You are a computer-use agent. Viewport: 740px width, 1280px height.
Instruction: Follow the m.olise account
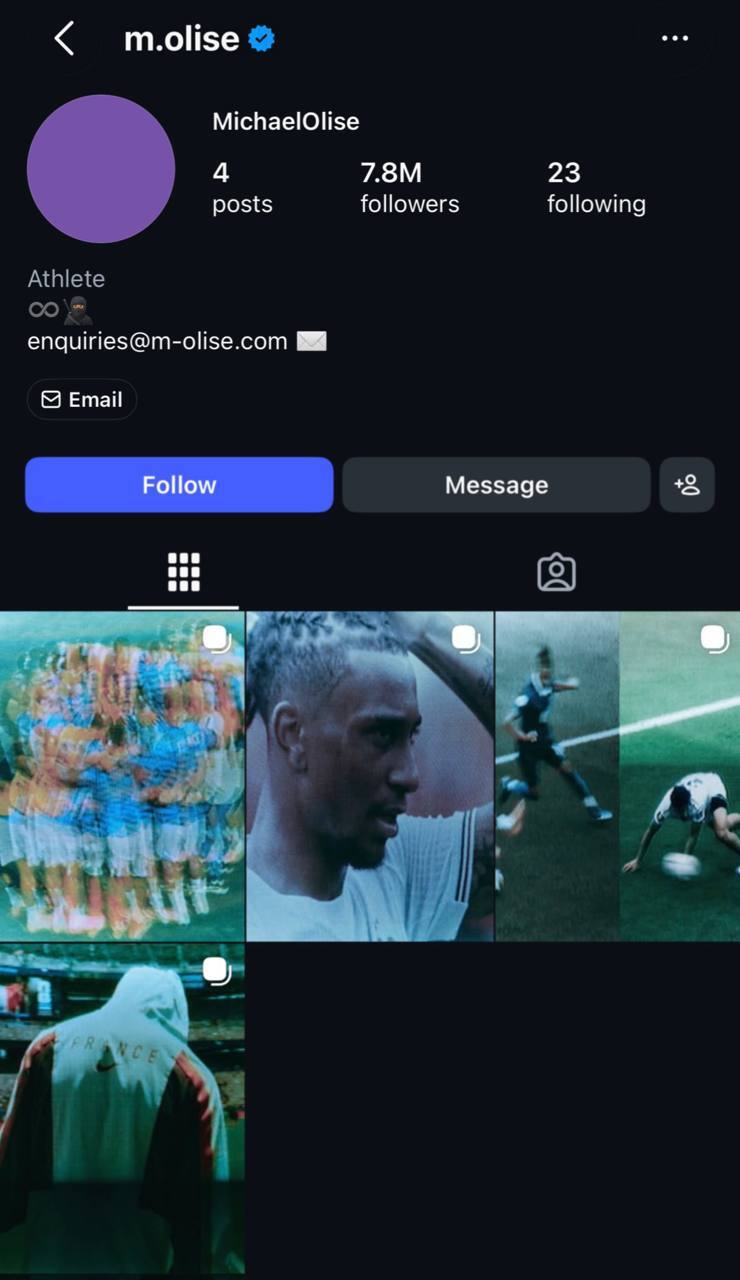(179, 485)
